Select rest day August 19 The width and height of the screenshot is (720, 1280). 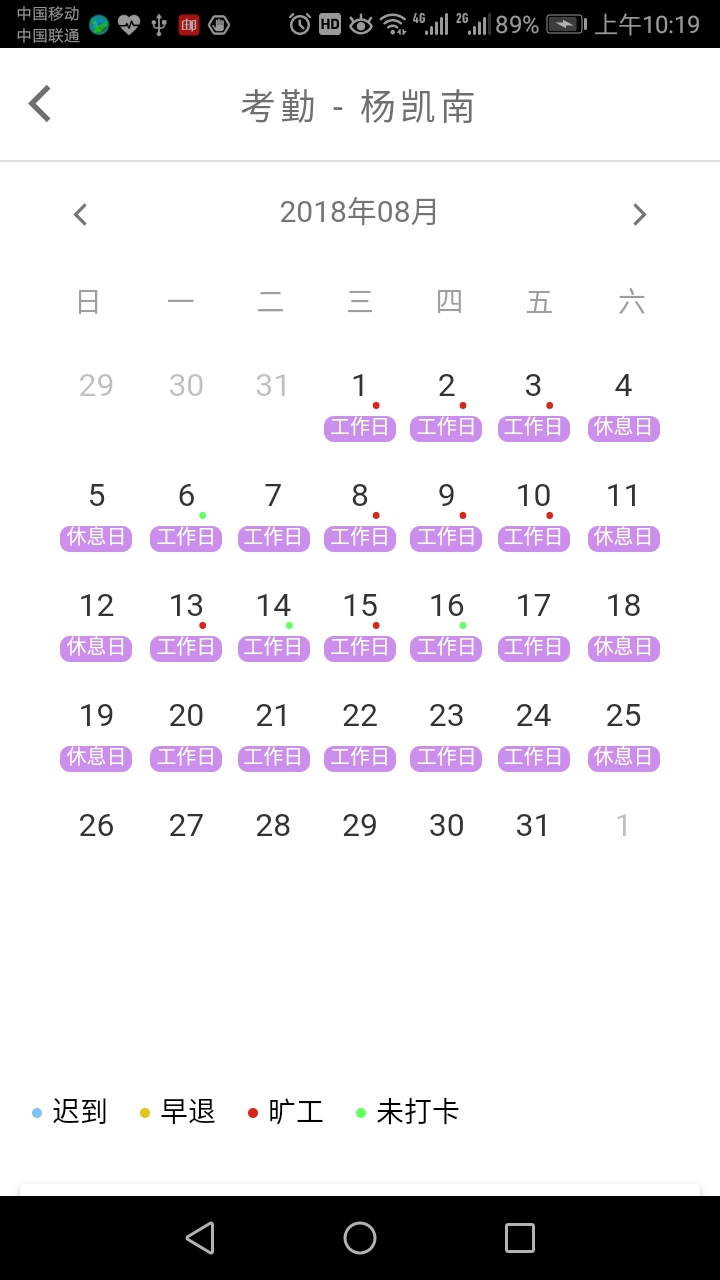[96, 735]
